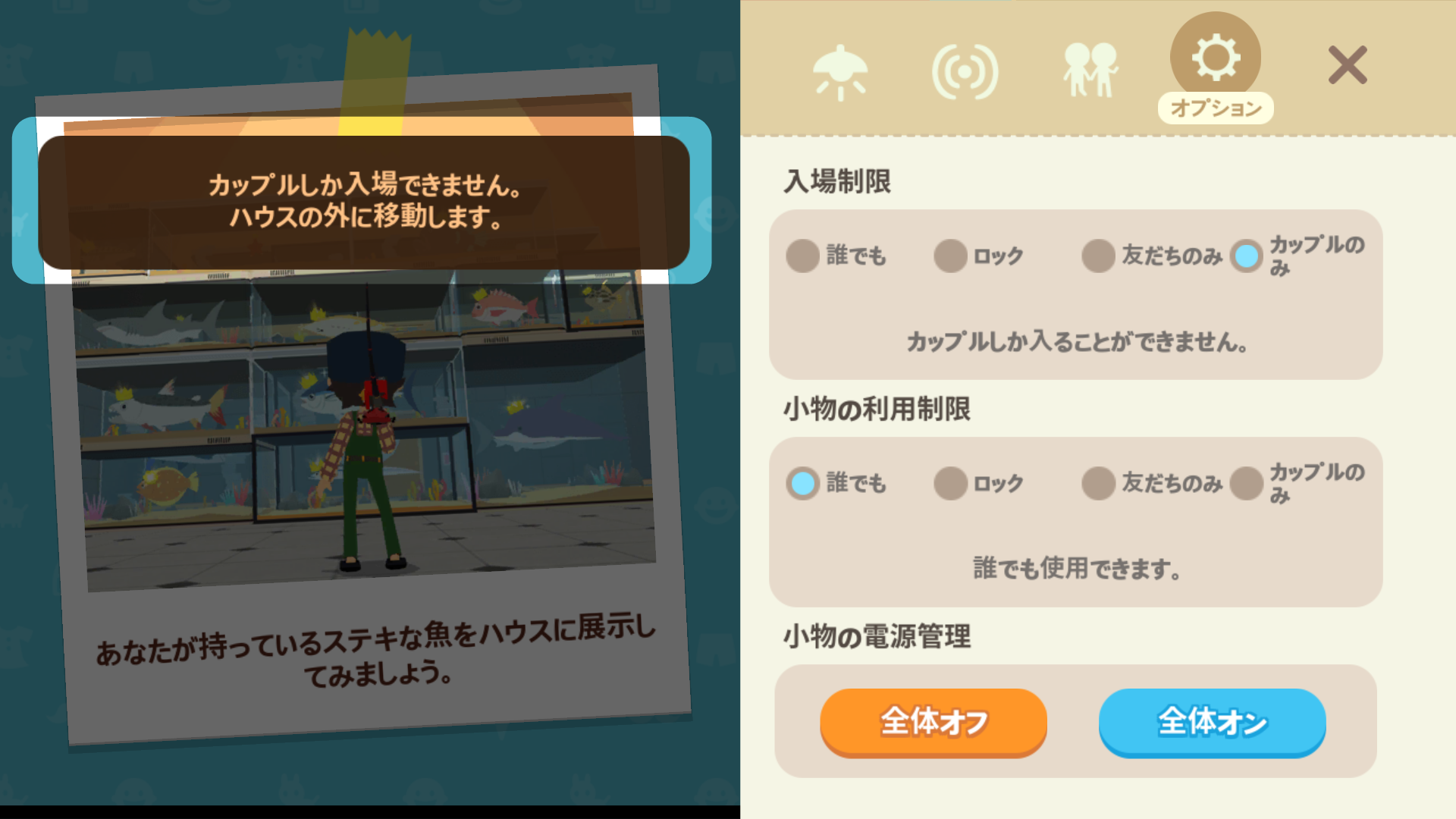
Task: Select the オプション gear tab
Action: (1215, 59)
